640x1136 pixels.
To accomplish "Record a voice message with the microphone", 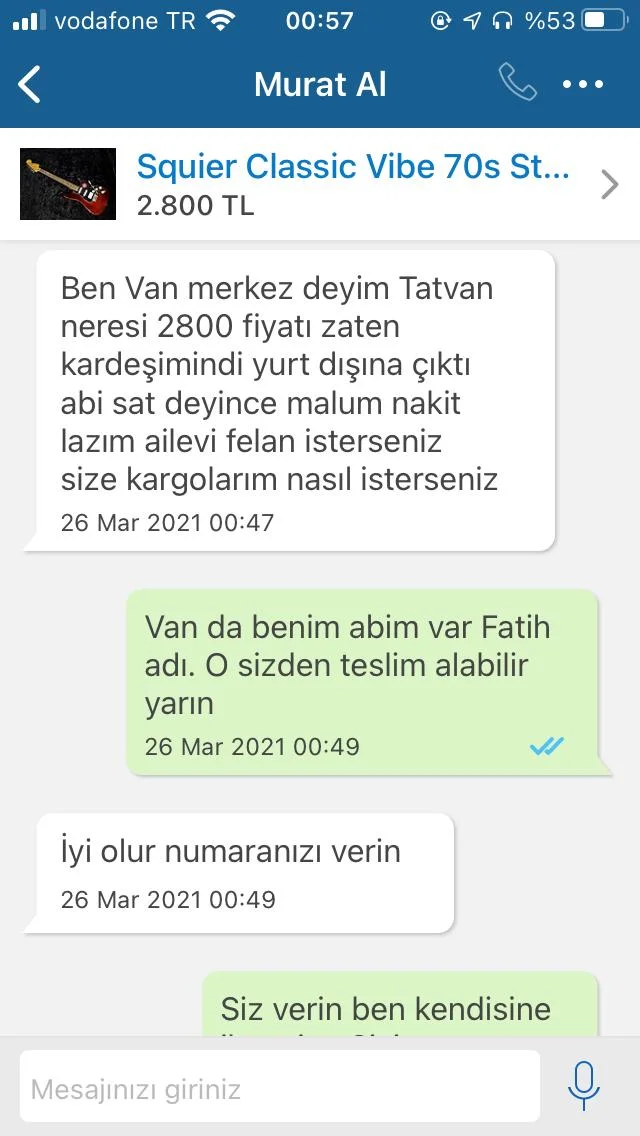I will point(584,1086).
